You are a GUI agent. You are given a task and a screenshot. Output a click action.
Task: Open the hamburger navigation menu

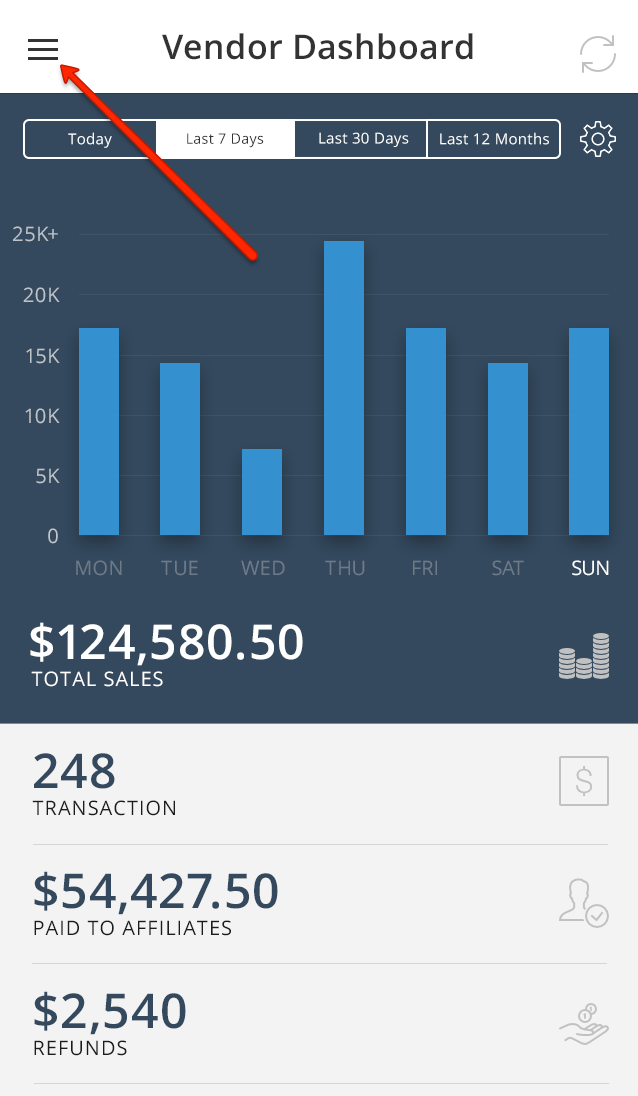(43, 49)
